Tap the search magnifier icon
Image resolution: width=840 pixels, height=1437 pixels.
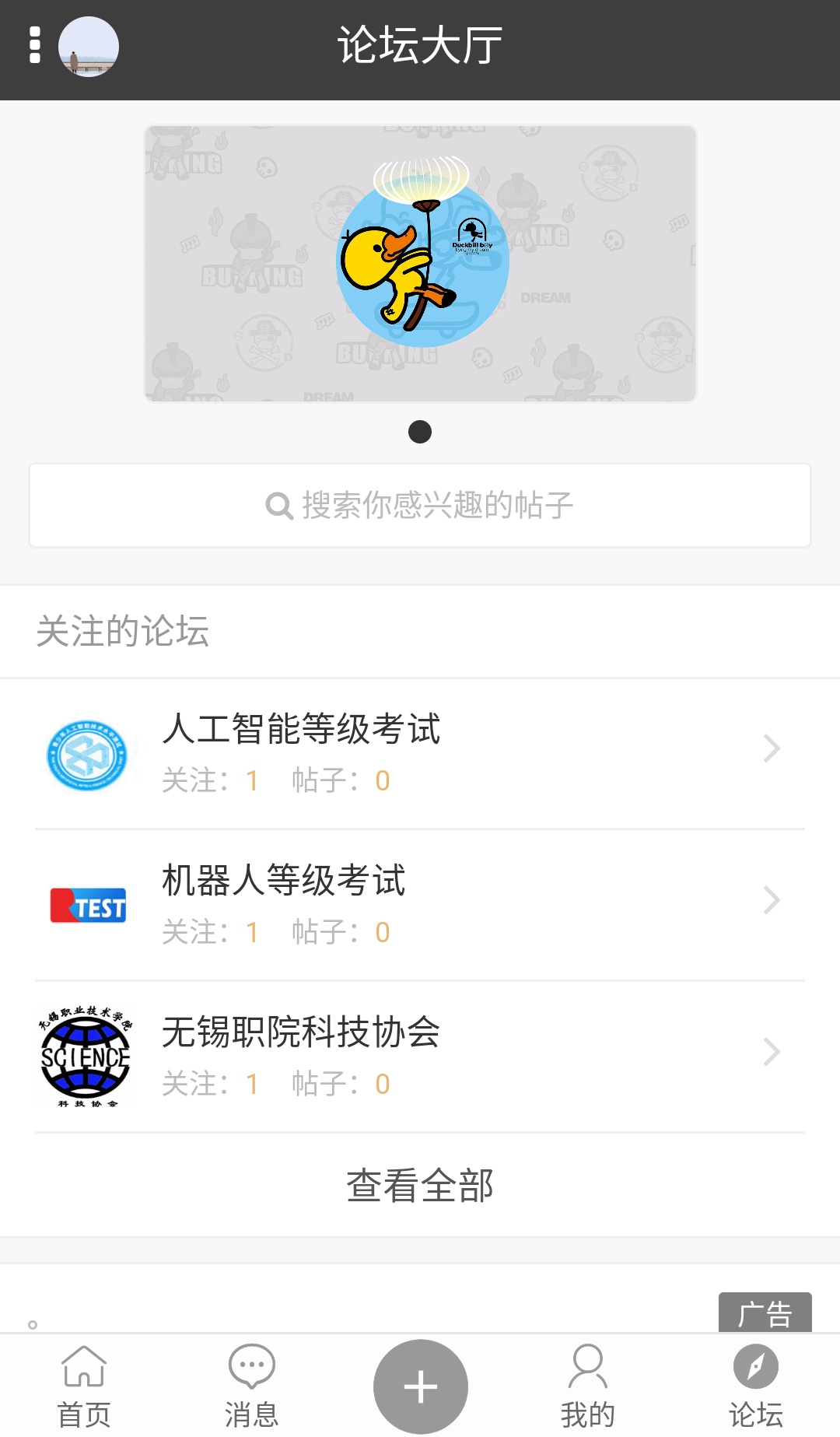276,504
